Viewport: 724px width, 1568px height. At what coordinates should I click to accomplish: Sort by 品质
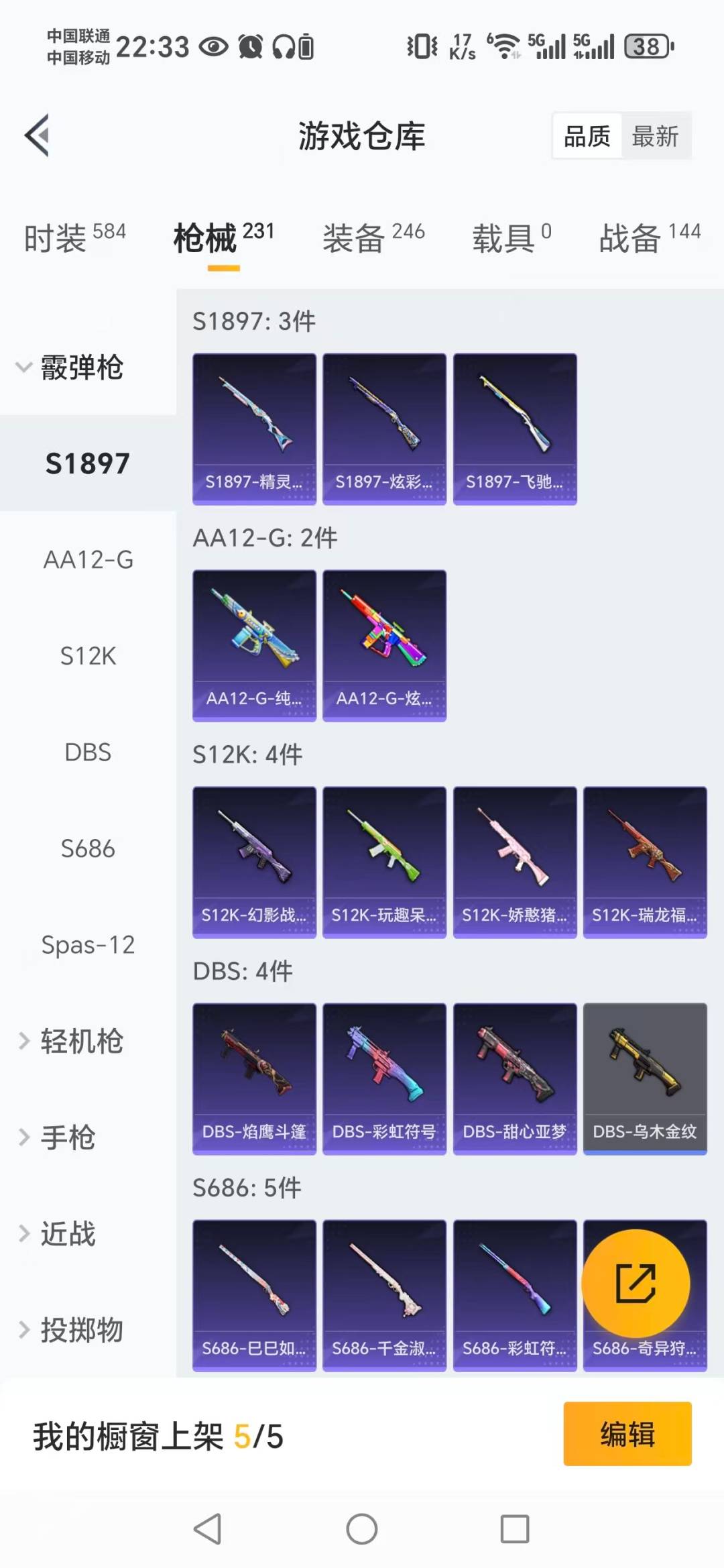(x=587, y=136)
